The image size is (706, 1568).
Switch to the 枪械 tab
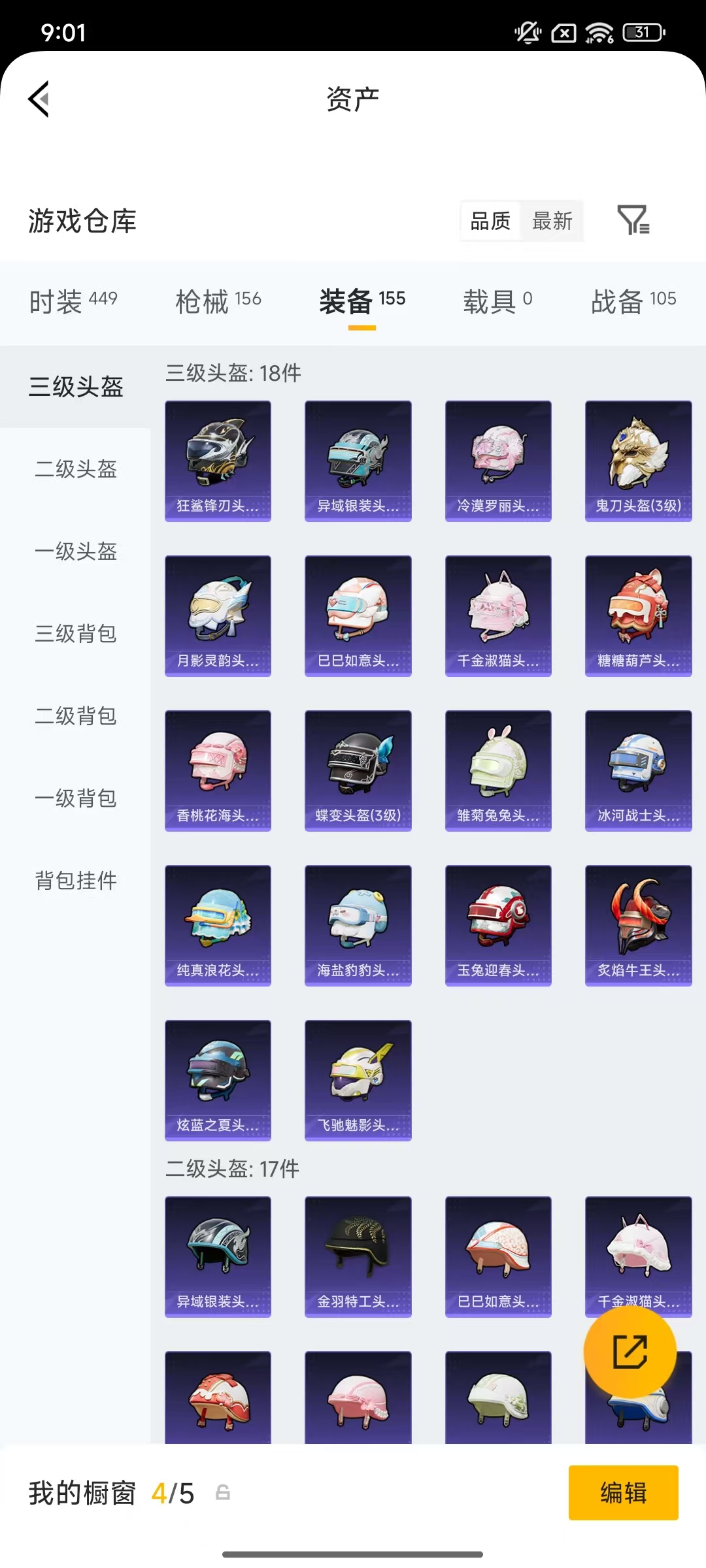point(218,301)
